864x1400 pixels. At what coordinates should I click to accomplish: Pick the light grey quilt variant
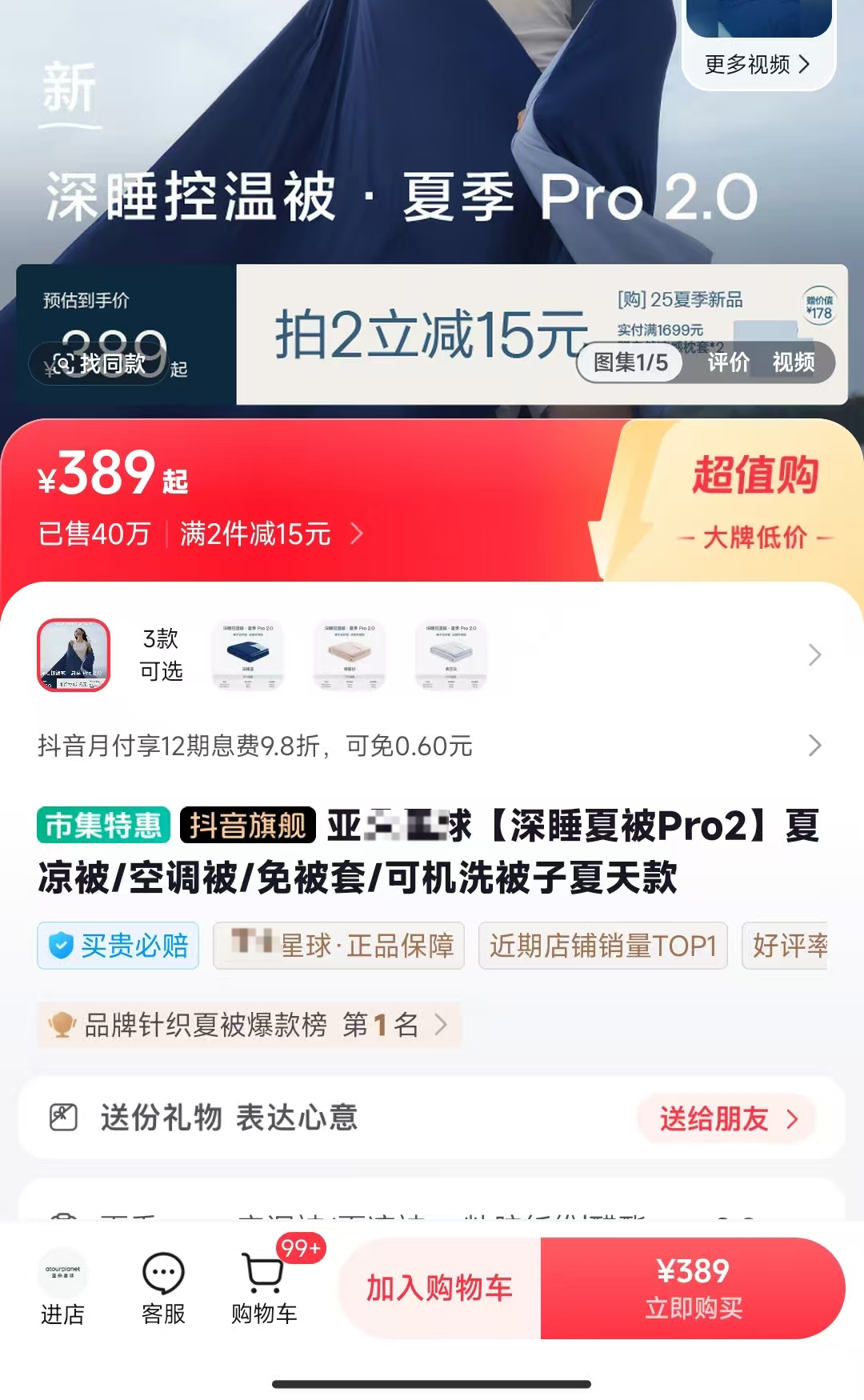tap(450, 655)
